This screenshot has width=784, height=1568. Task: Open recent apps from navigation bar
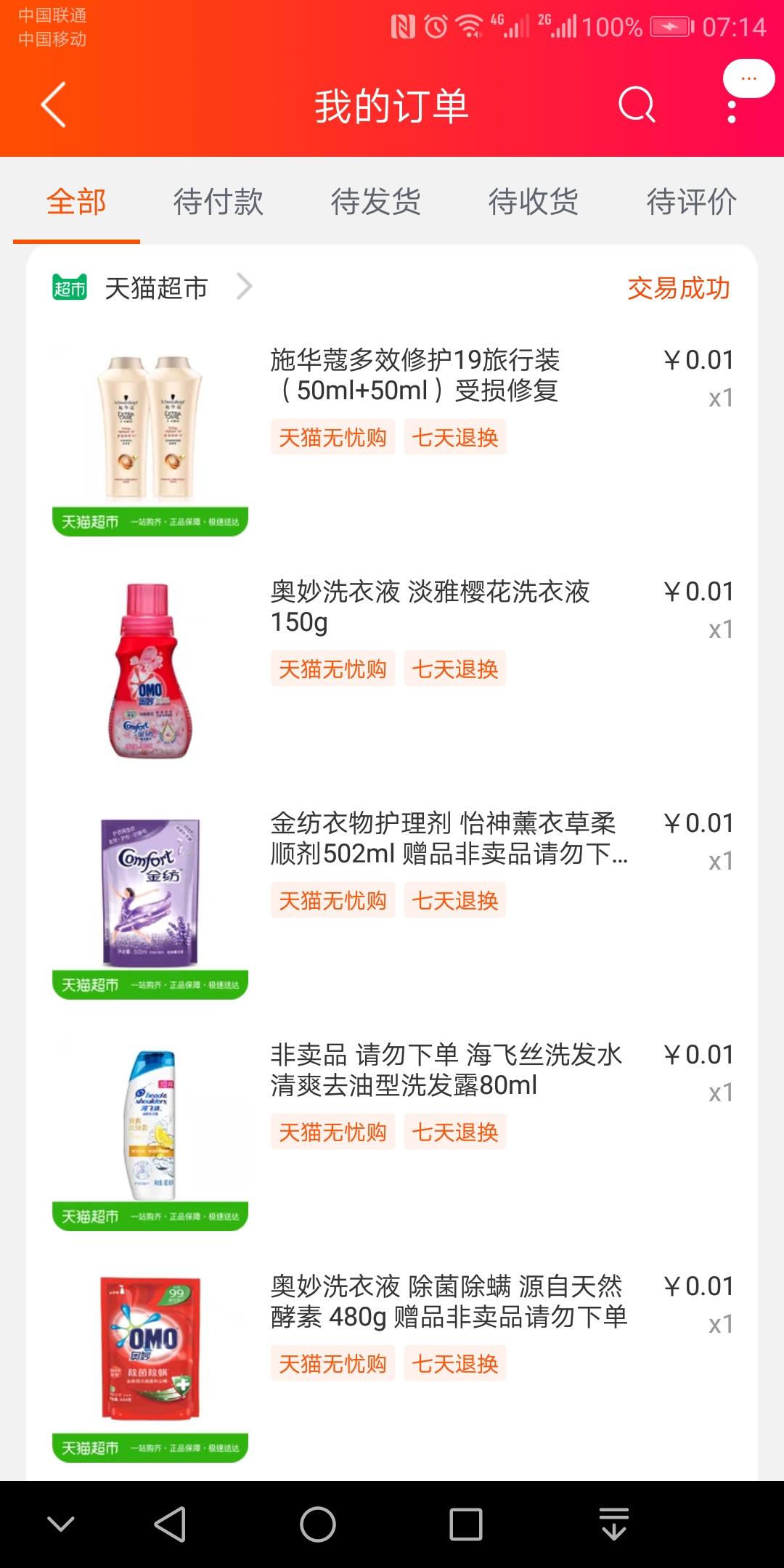point(465,1524)
